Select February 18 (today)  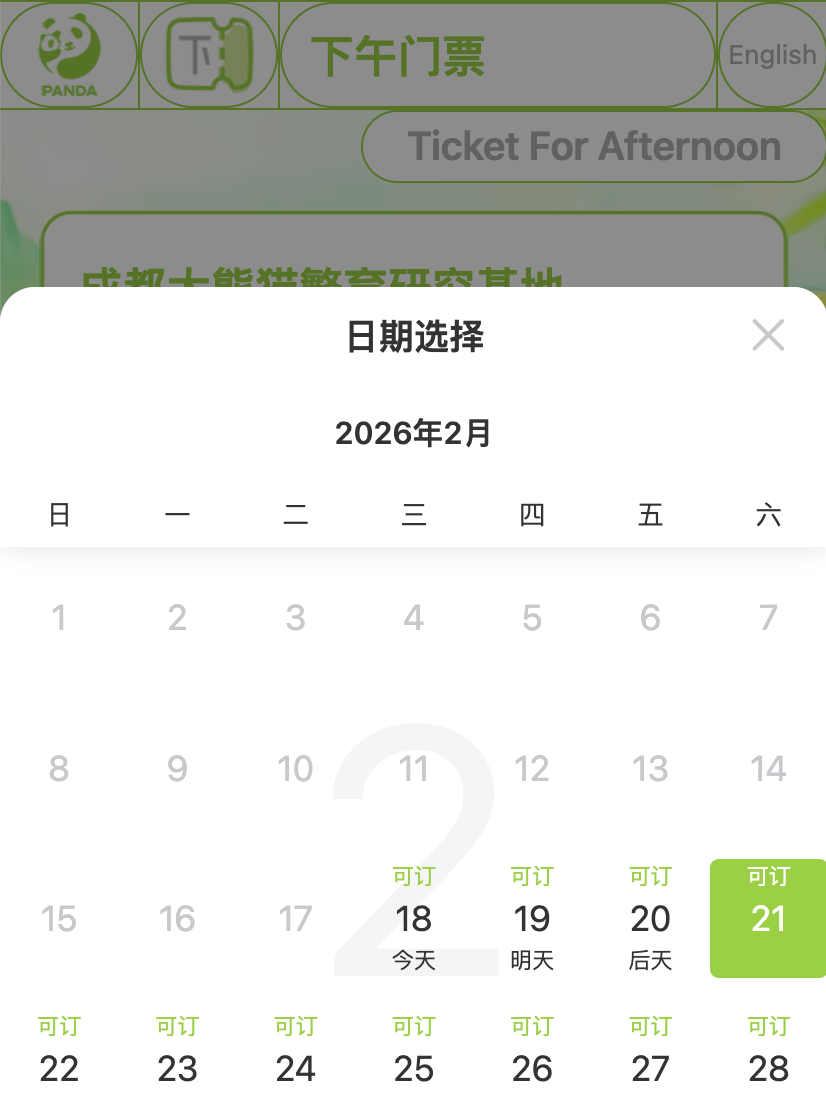[414, 919]
